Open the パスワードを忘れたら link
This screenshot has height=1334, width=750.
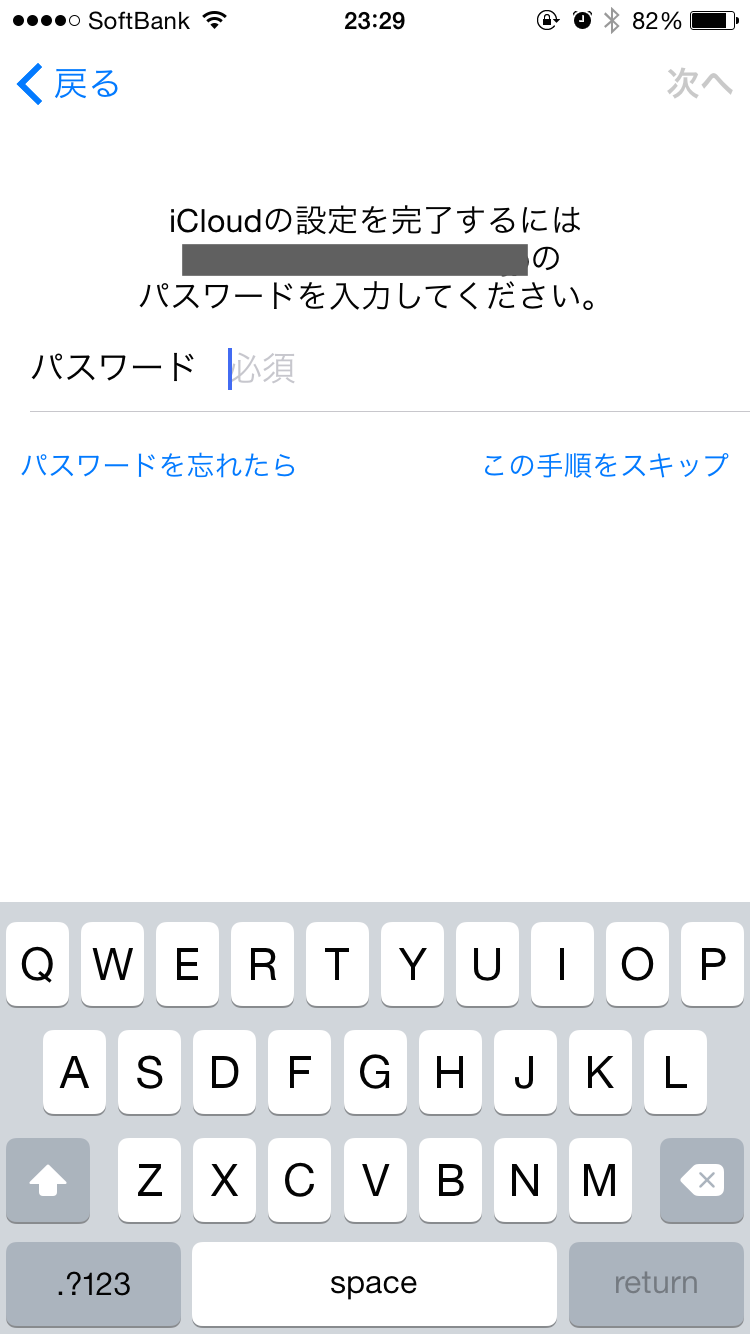pyautogui.click(x=159, y=465)
